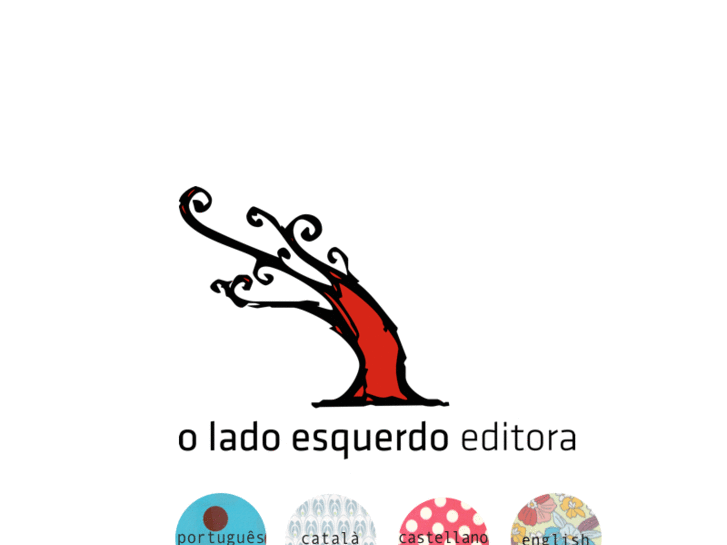
Task: Choose the català language circle
Action: click(x=331, y=524)
